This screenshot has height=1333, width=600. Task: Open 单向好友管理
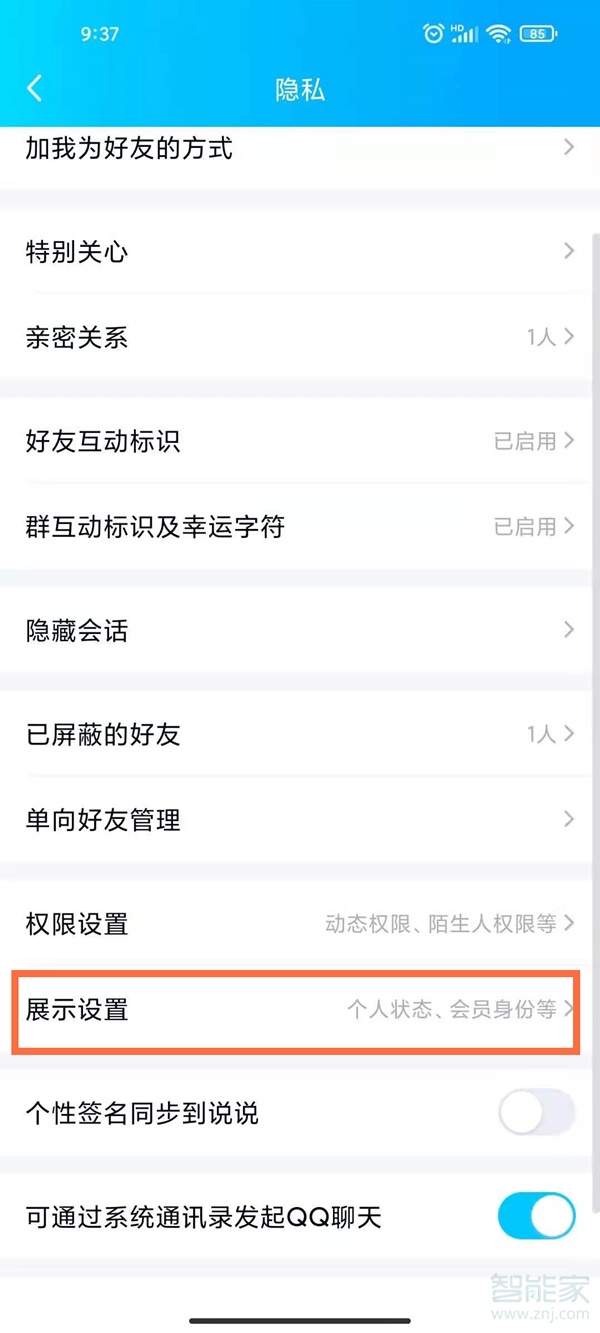point(300,821)
